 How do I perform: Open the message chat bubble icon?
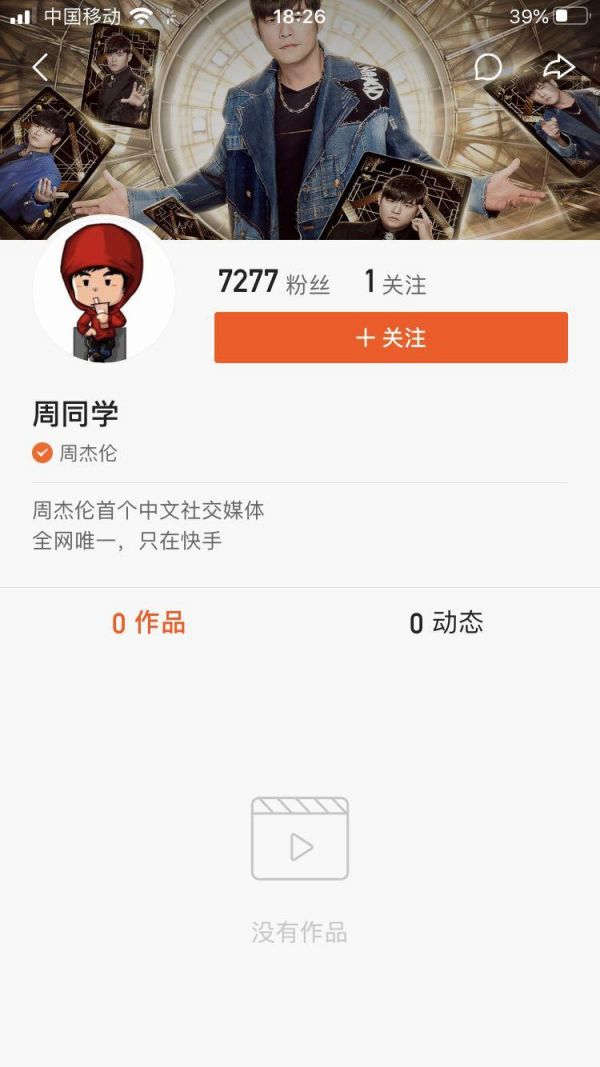point(487,67)
